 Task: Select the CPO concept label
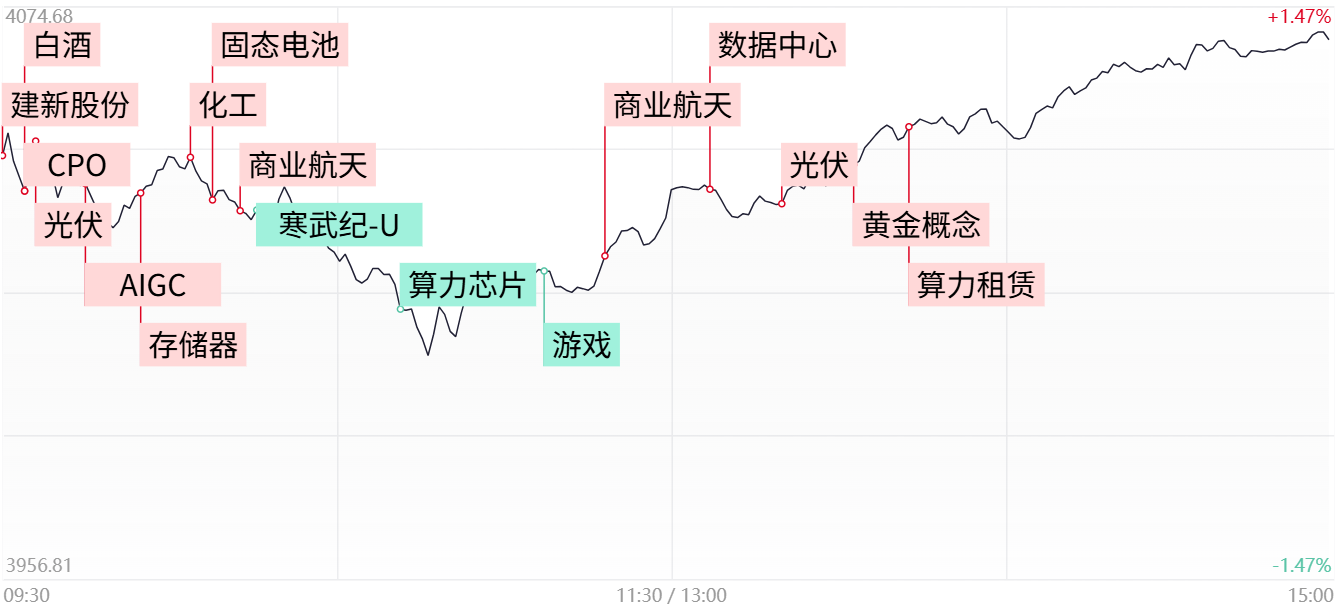point(77,165)
